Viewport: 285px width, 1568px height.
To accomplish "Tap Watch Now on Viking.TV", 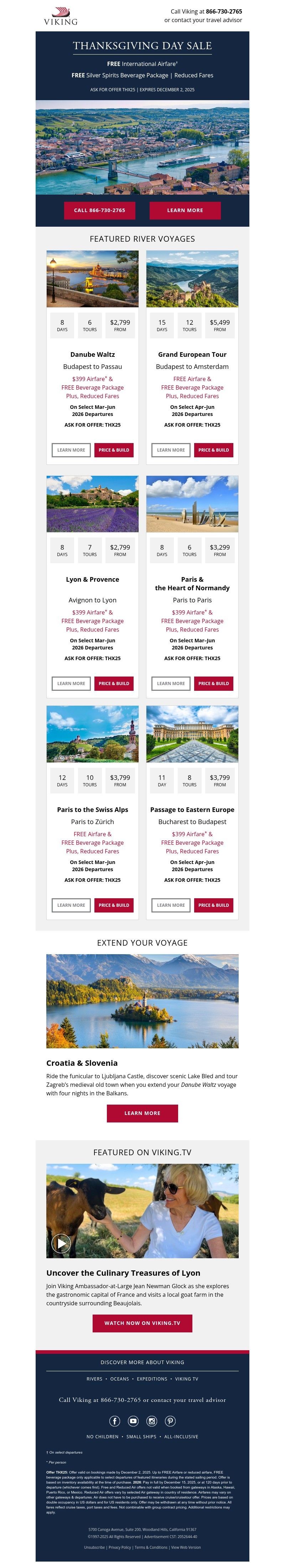I will pyautogui.click(x=142, y=1323).
